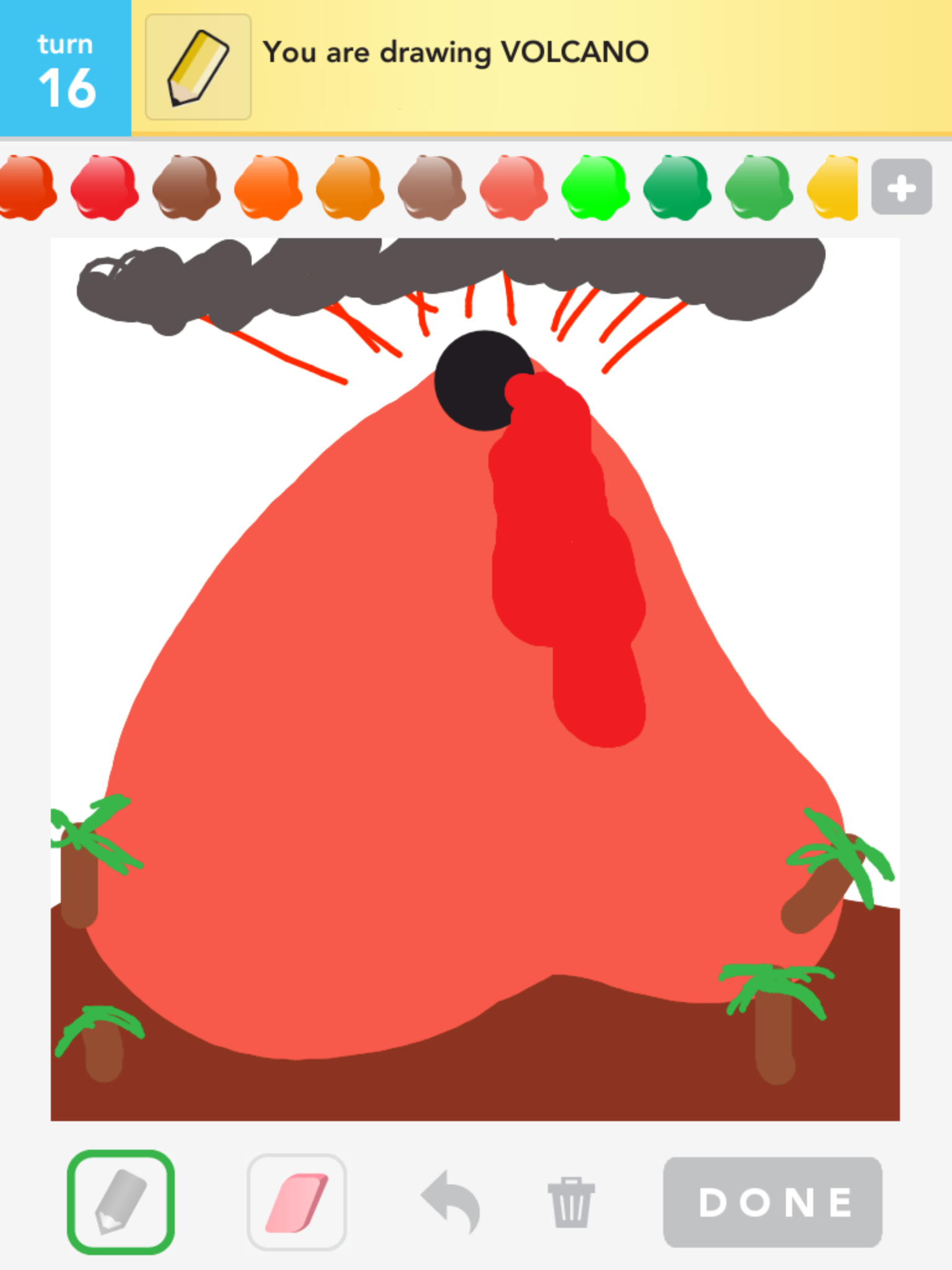Select the bright orange paint blob
This screenshot has width=952, height=1270.
pos(268,187)
